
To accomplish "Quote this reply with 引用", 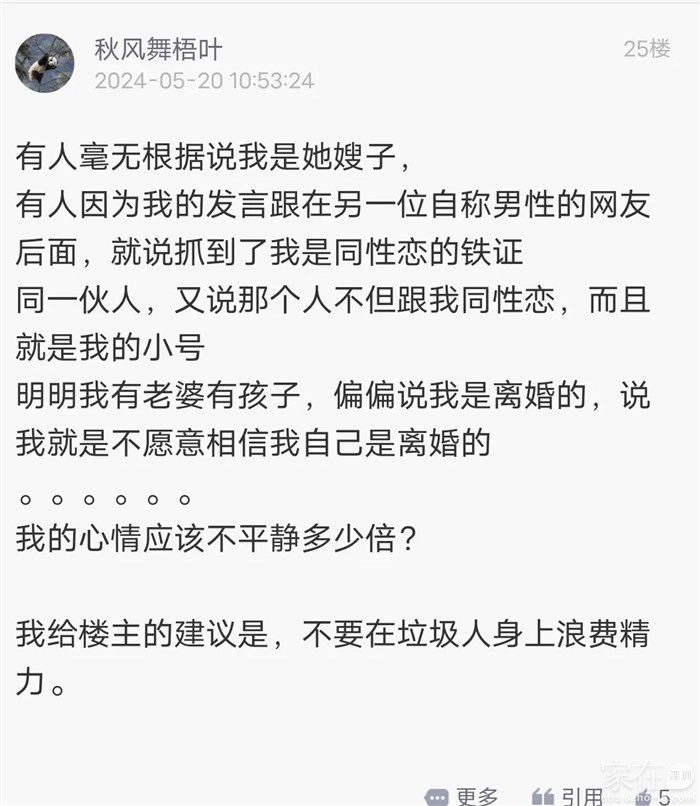I will tap(567, 797).
